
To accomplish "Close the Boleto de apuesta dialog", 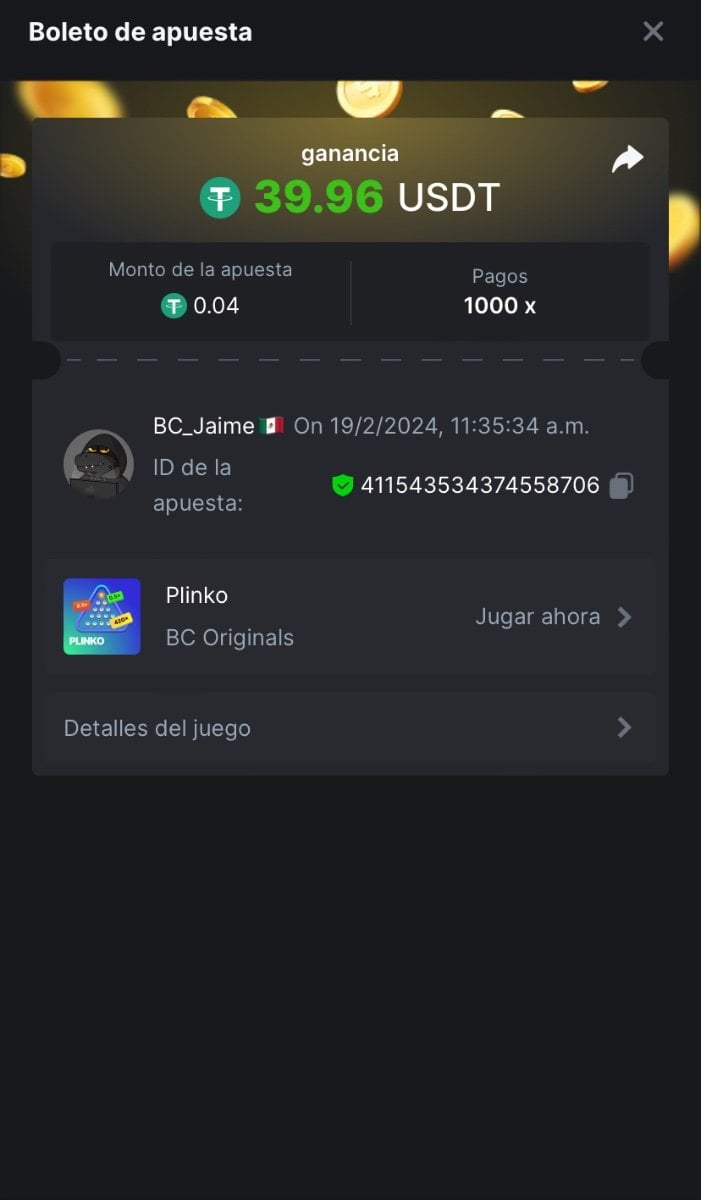I will (653, 32).
